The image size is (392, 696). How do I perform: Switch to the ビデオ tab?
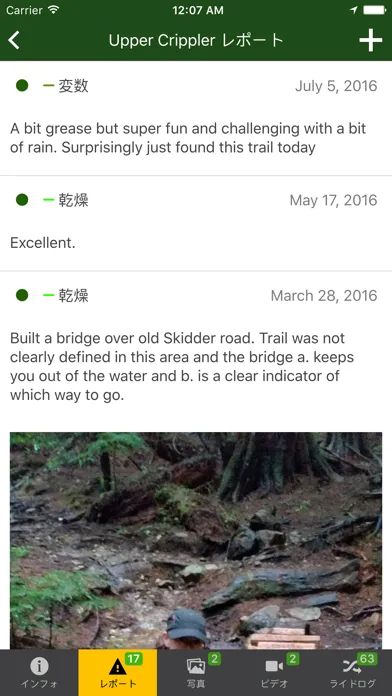pyautogui.click(x=274, y=672)
